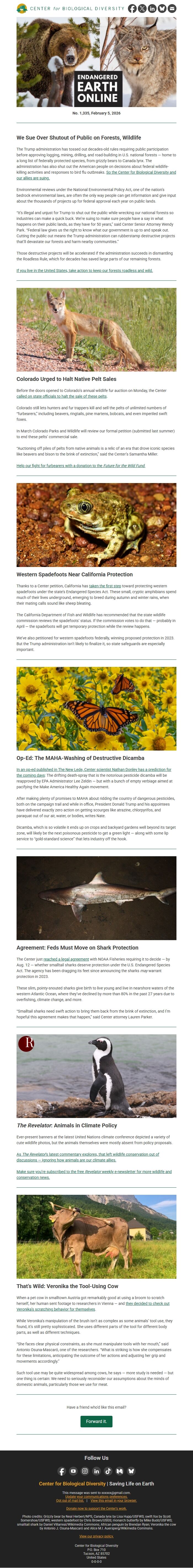193x1568 pixels.
Task: Open the YouTube icon under Follow Us
Action: [x=73, y=1471]
